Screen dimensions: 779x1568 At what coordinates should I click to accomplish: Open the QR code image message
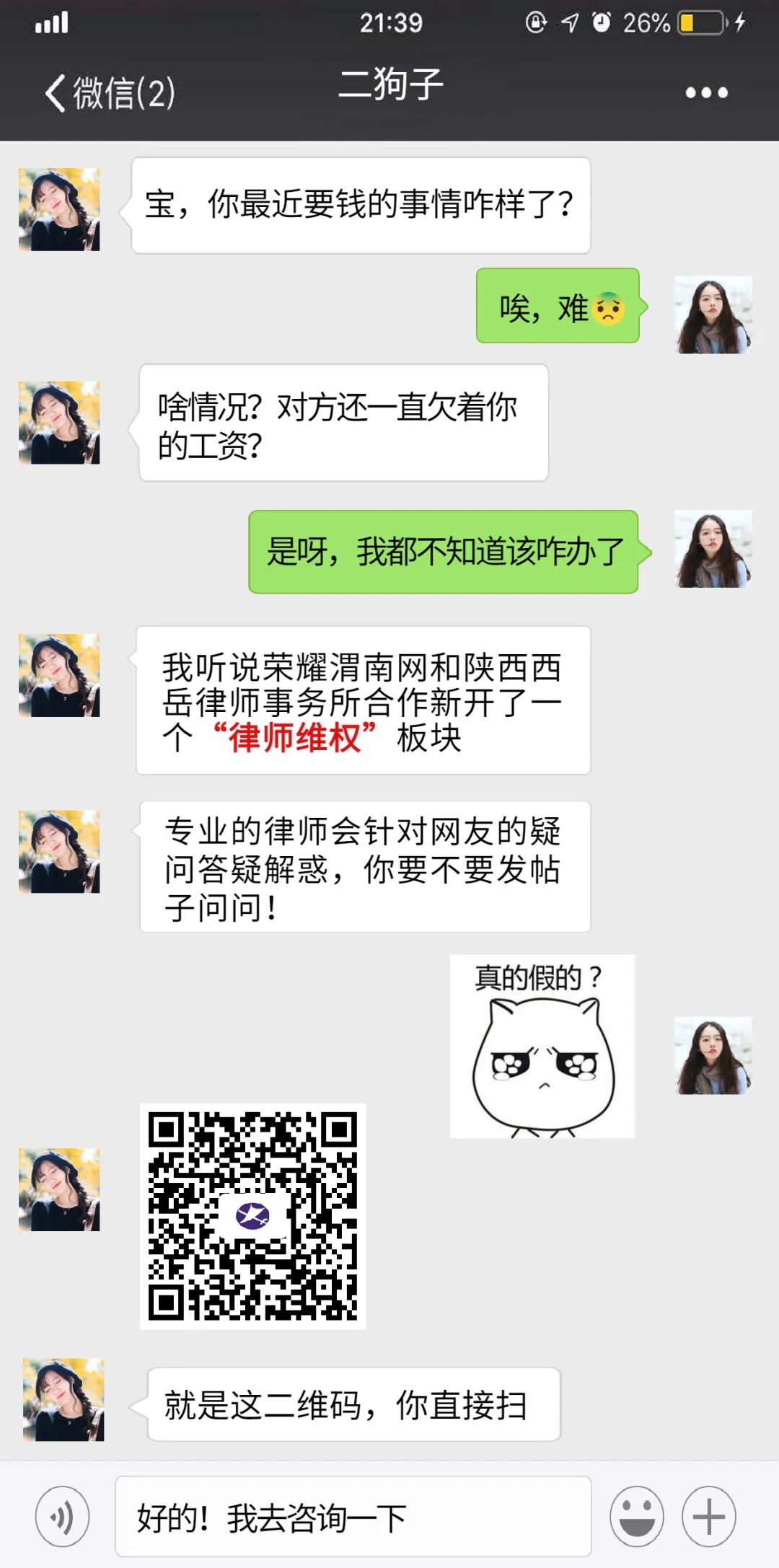(252, 1215)
